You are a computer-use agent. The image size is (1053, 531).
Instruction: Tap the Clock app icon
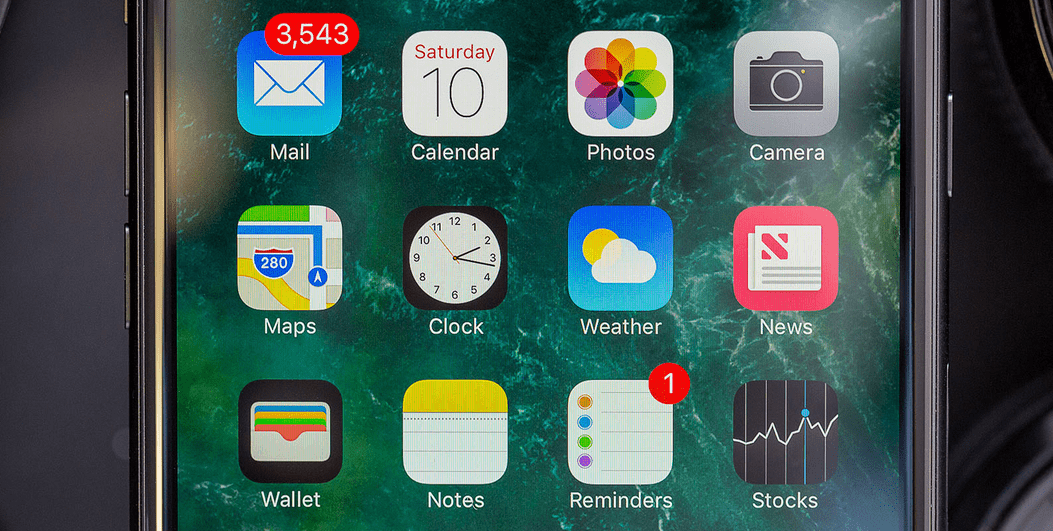pos(455,258)
